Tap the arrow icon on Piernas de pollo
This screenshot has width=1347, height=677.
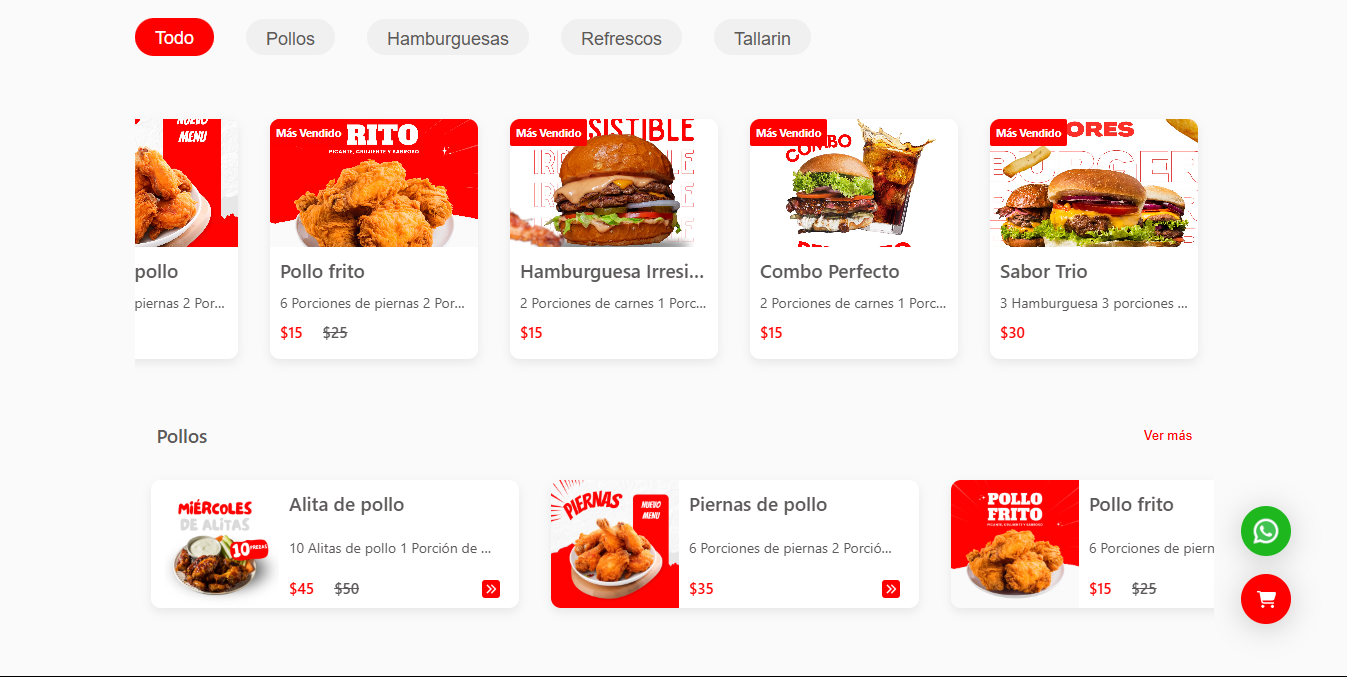(891, 589)
